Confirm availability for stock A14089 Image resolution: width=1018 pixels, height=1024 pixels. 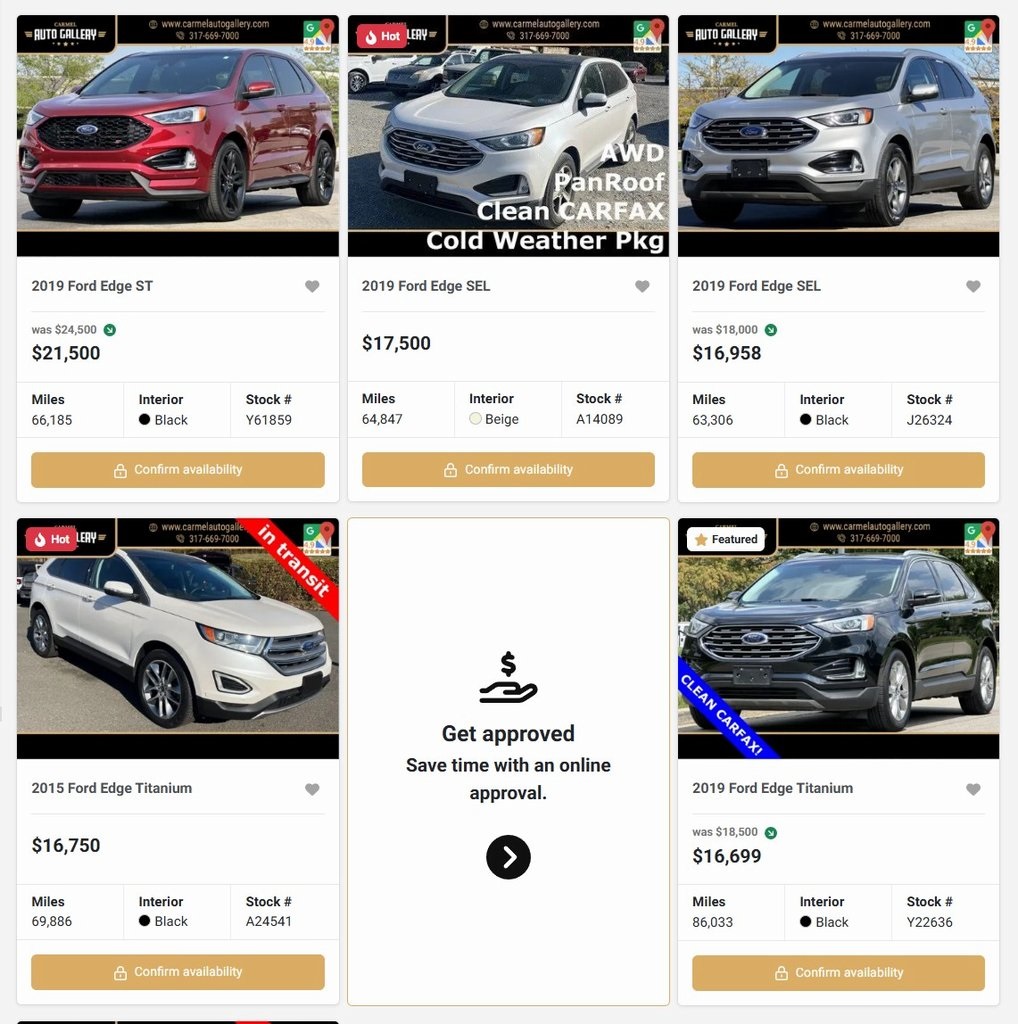pyautogui.click(x=508, y=470)
